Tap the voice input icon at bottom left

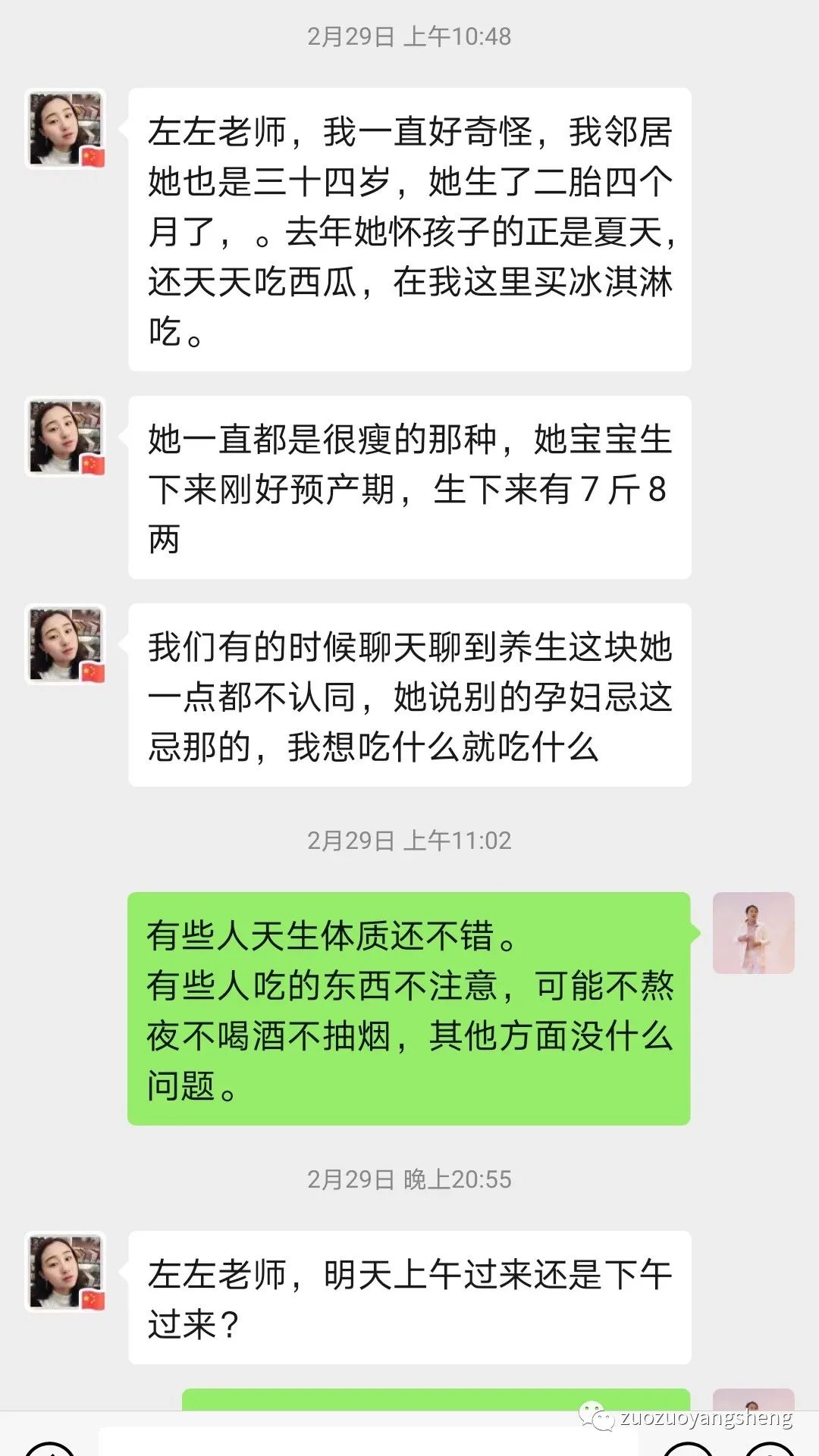point(49,1448)
